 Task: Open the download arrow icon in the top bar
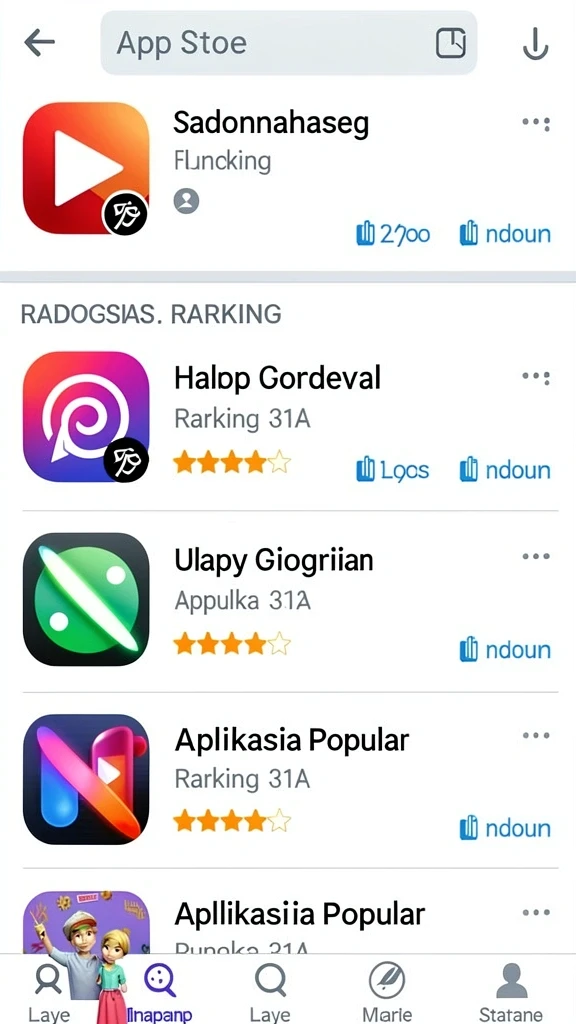(x=536, y=44)
